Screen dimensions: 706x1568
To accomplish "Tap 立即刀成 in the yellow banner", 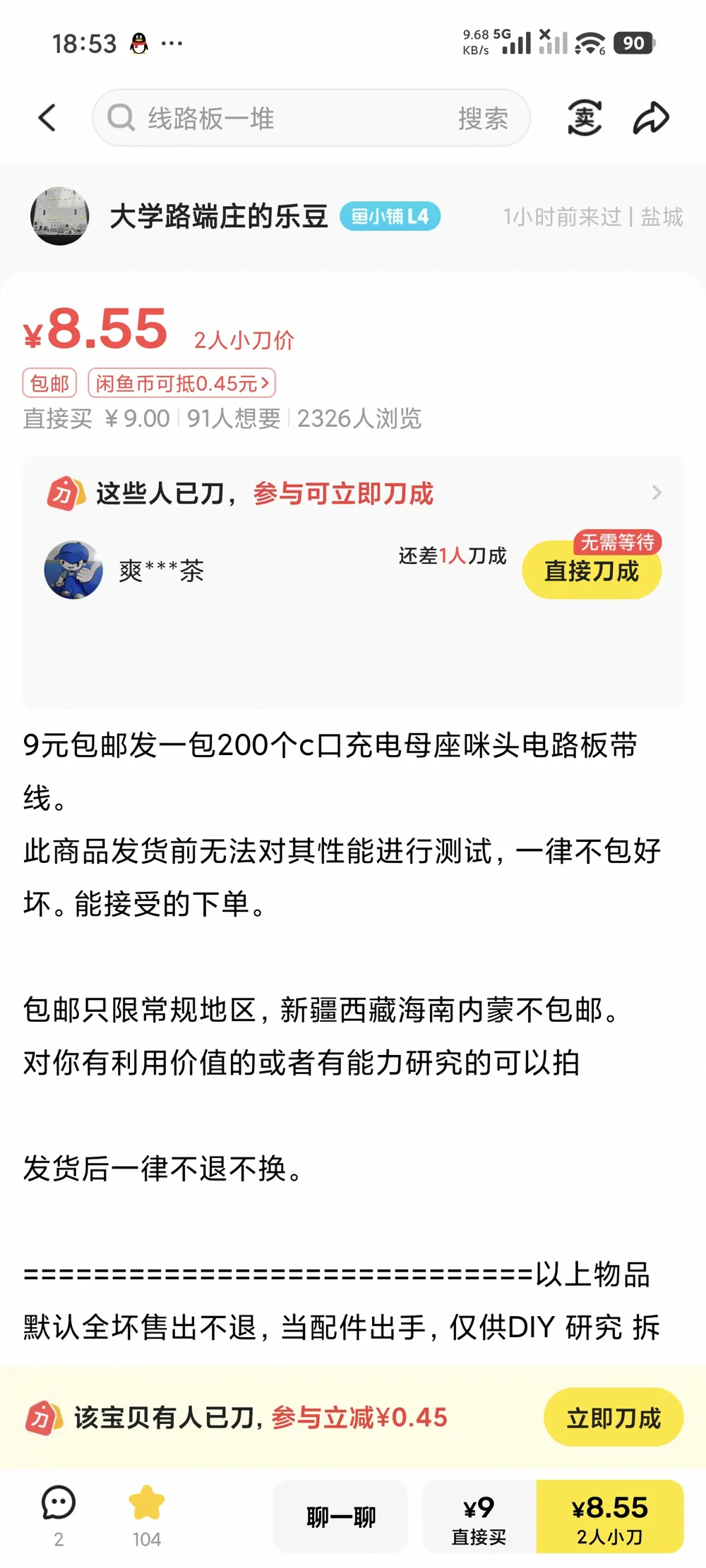I will (x=613, y=1418).
